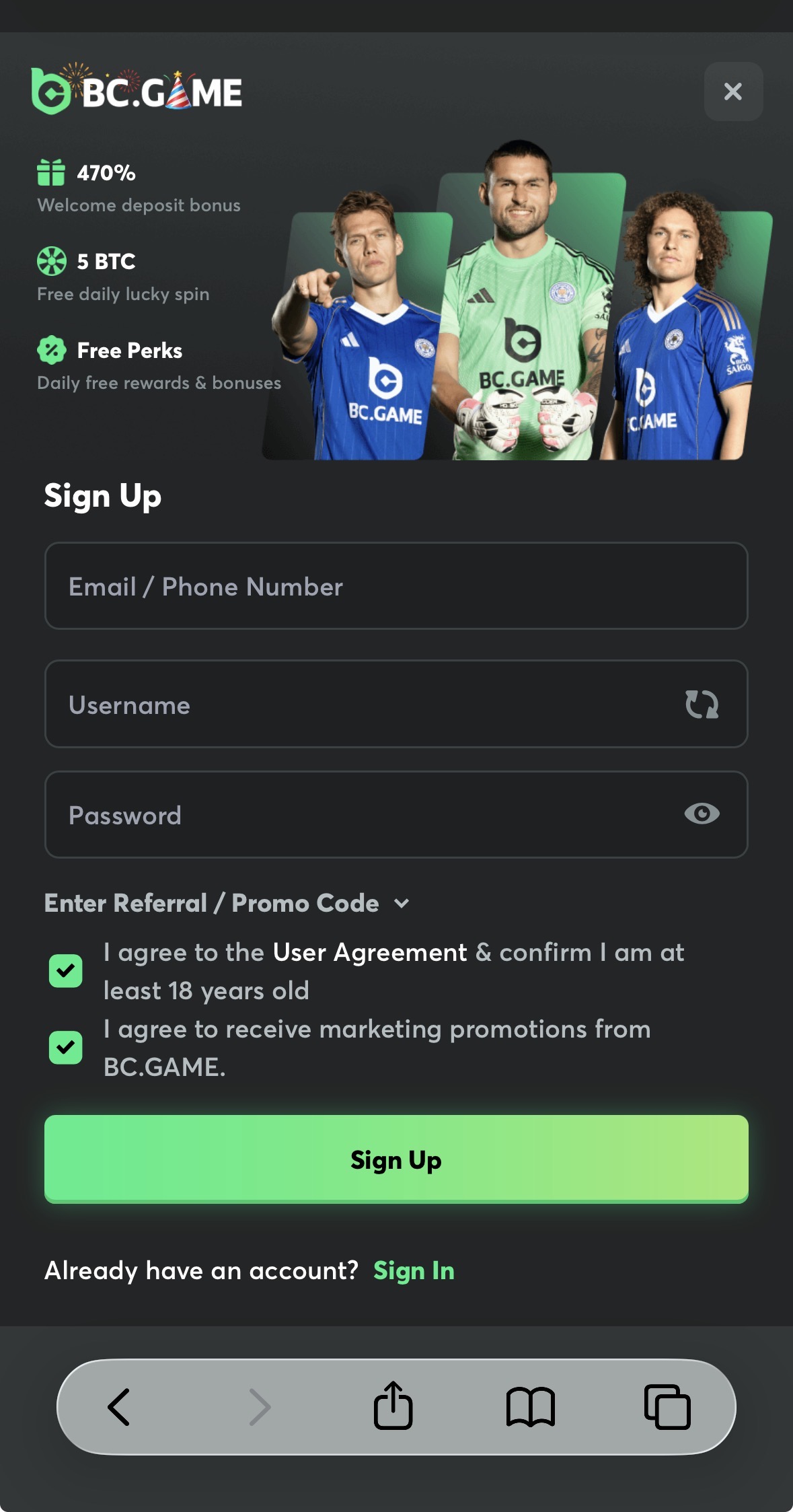Show the password with the eye toggle
793x1512 pixels.
(x=702, y=814)
